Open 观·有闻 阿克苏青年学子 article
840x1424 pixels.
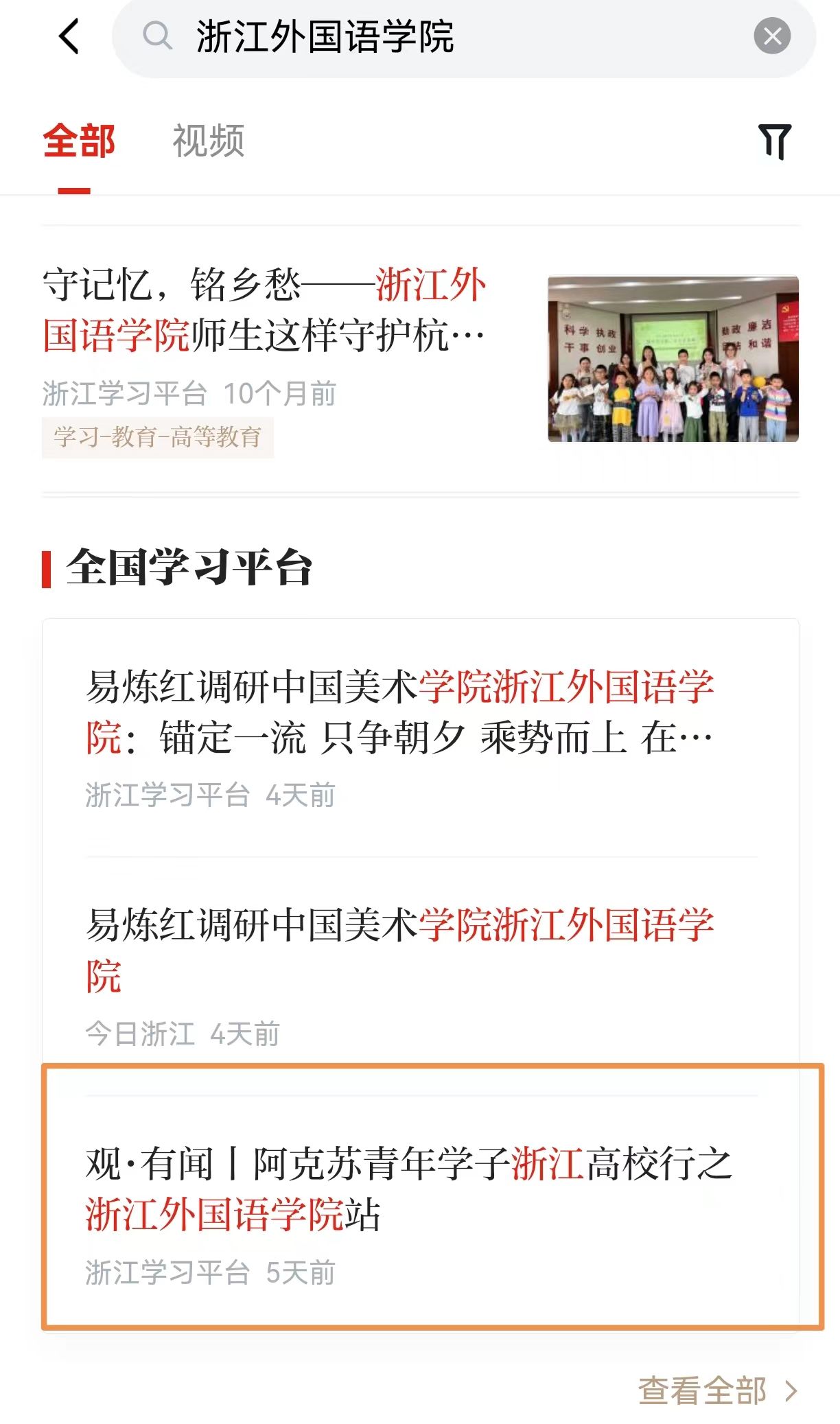tap(409, 1189)
